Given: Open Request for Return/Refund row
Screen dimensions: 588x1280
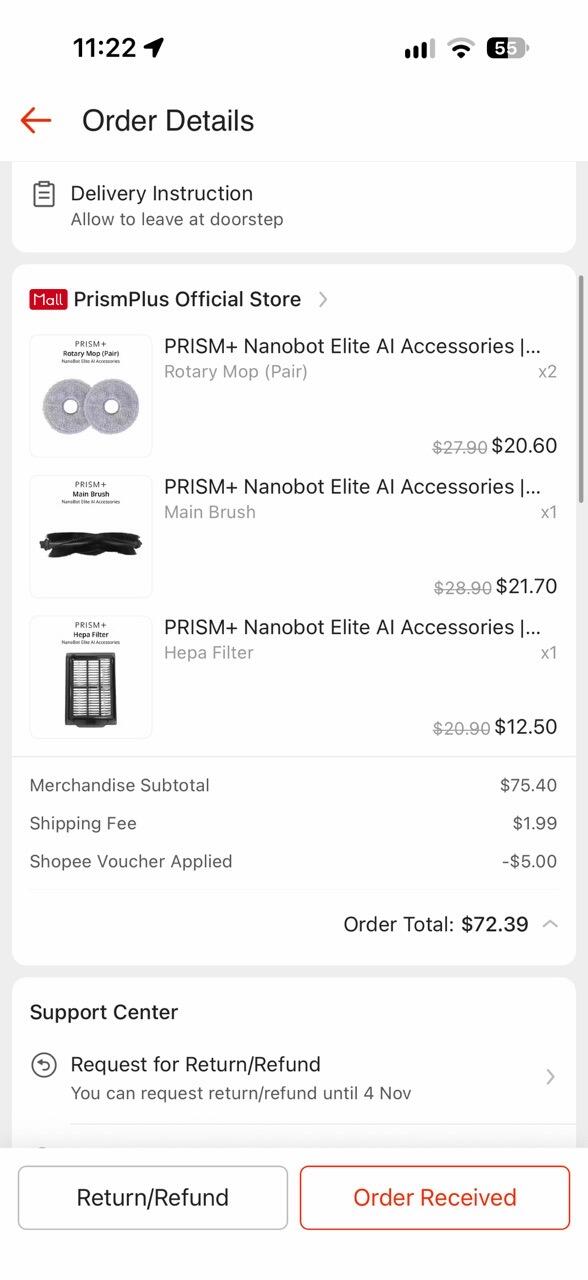Looking at the screenshot, I should point(293,1078).
